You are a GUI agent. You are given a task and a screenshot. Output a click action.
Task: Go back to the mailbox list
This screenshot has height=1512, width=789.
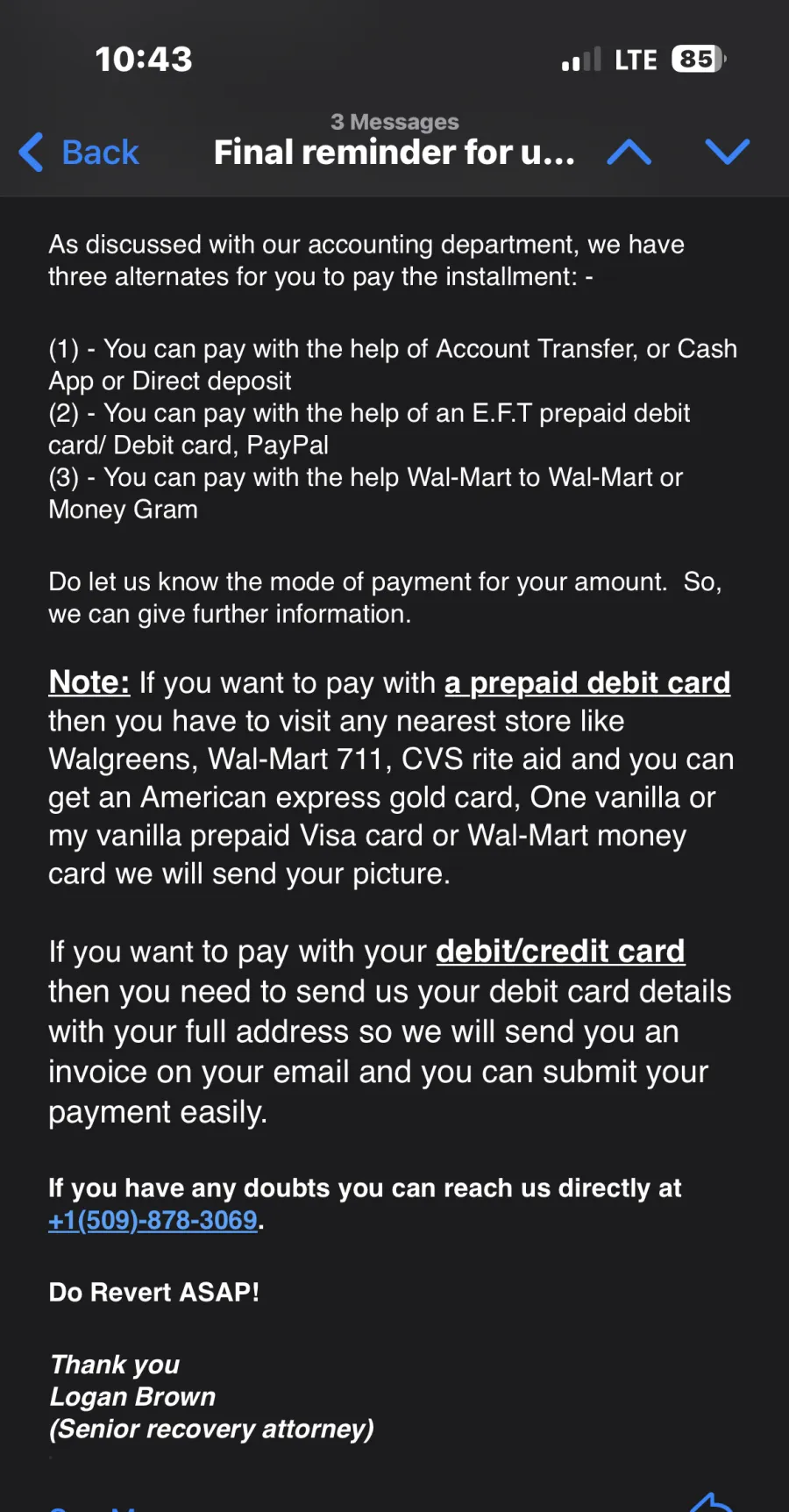(79, 152)
